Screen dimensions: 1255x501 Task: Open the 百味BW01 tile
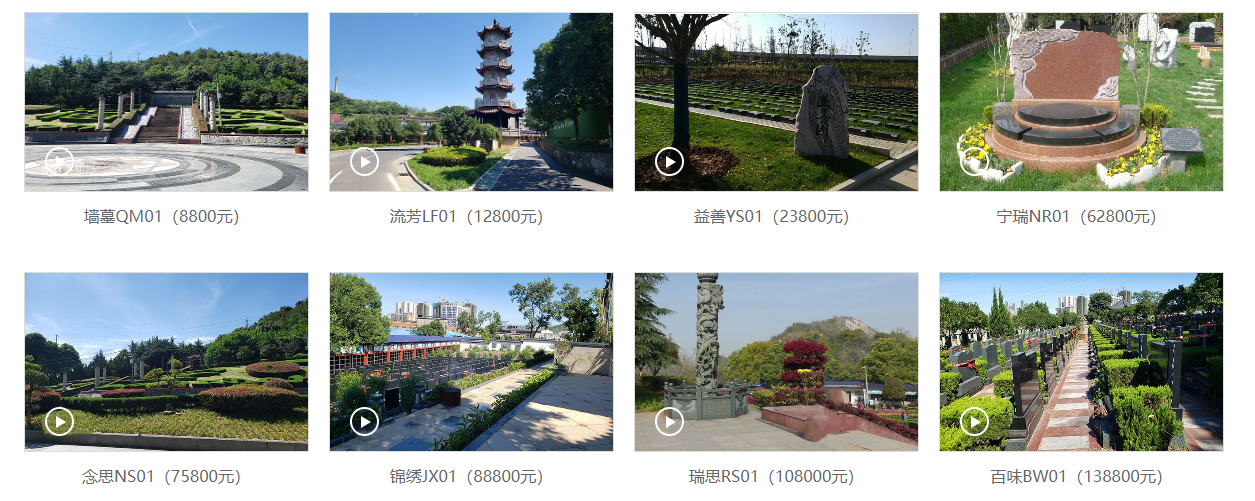pos(1081,362)
